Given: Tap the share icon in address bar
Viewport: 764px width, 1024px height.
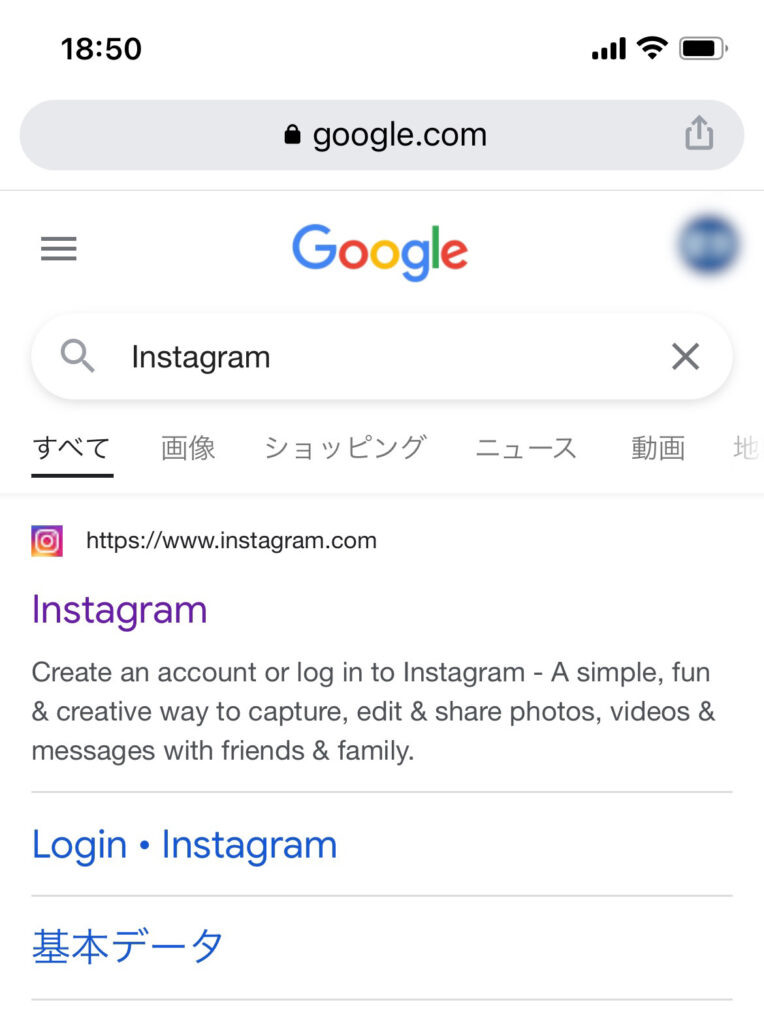Looking at the screenshot, I should [x=699, y=134].
